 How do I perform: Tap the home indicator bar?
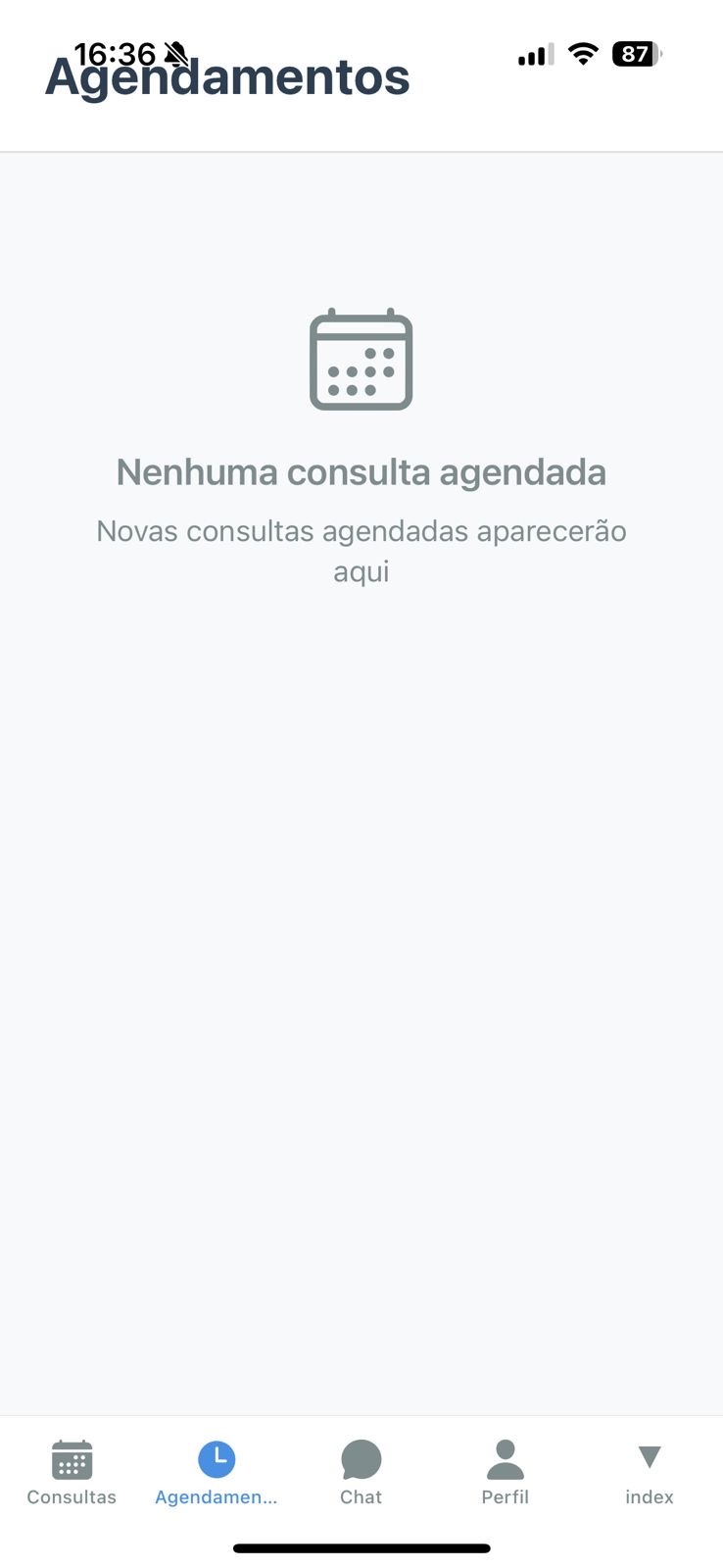pyautogui.click(x=361, y=1549)
